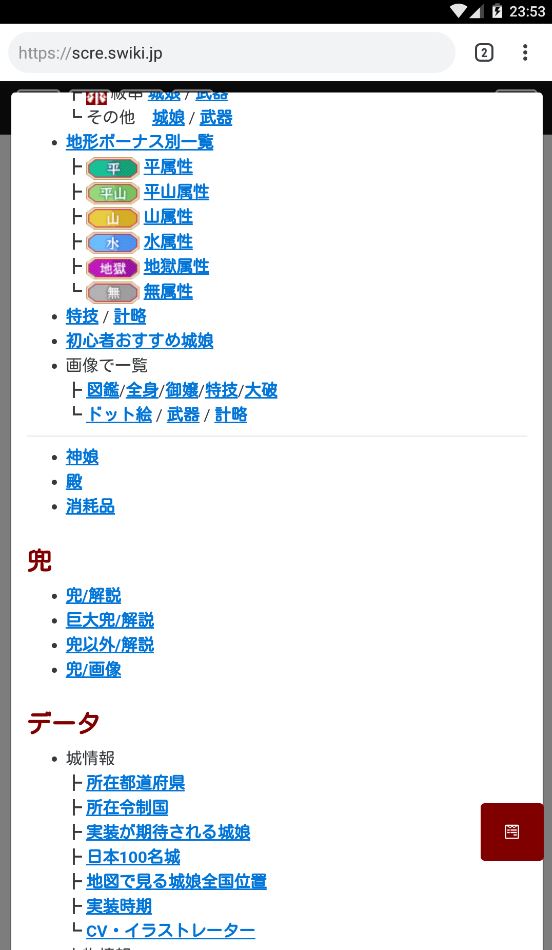Open the 地獄属性 link
The image size is (552, 950).
click(176, 267)
